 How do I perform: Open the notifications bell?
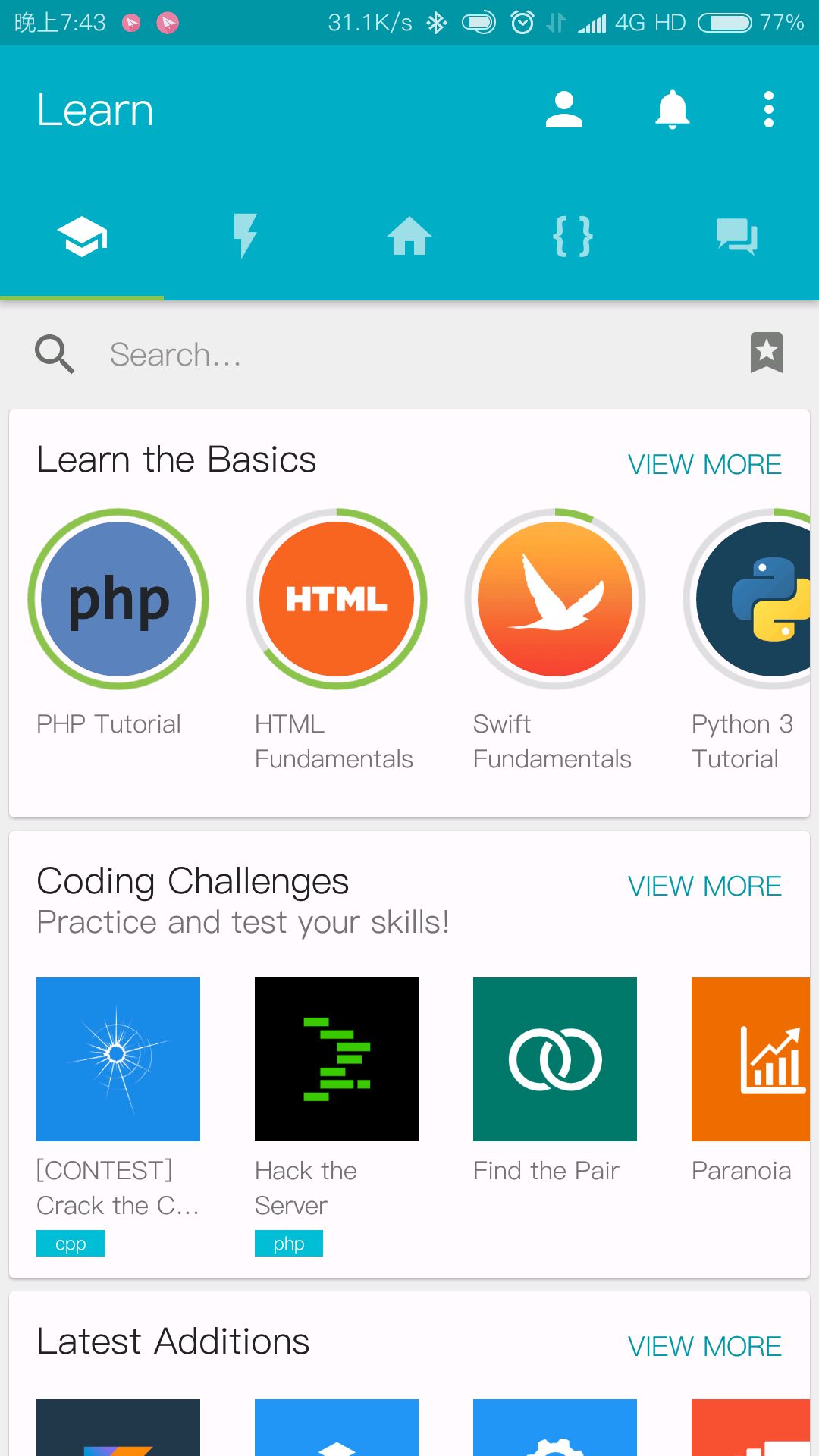[672, 110]
